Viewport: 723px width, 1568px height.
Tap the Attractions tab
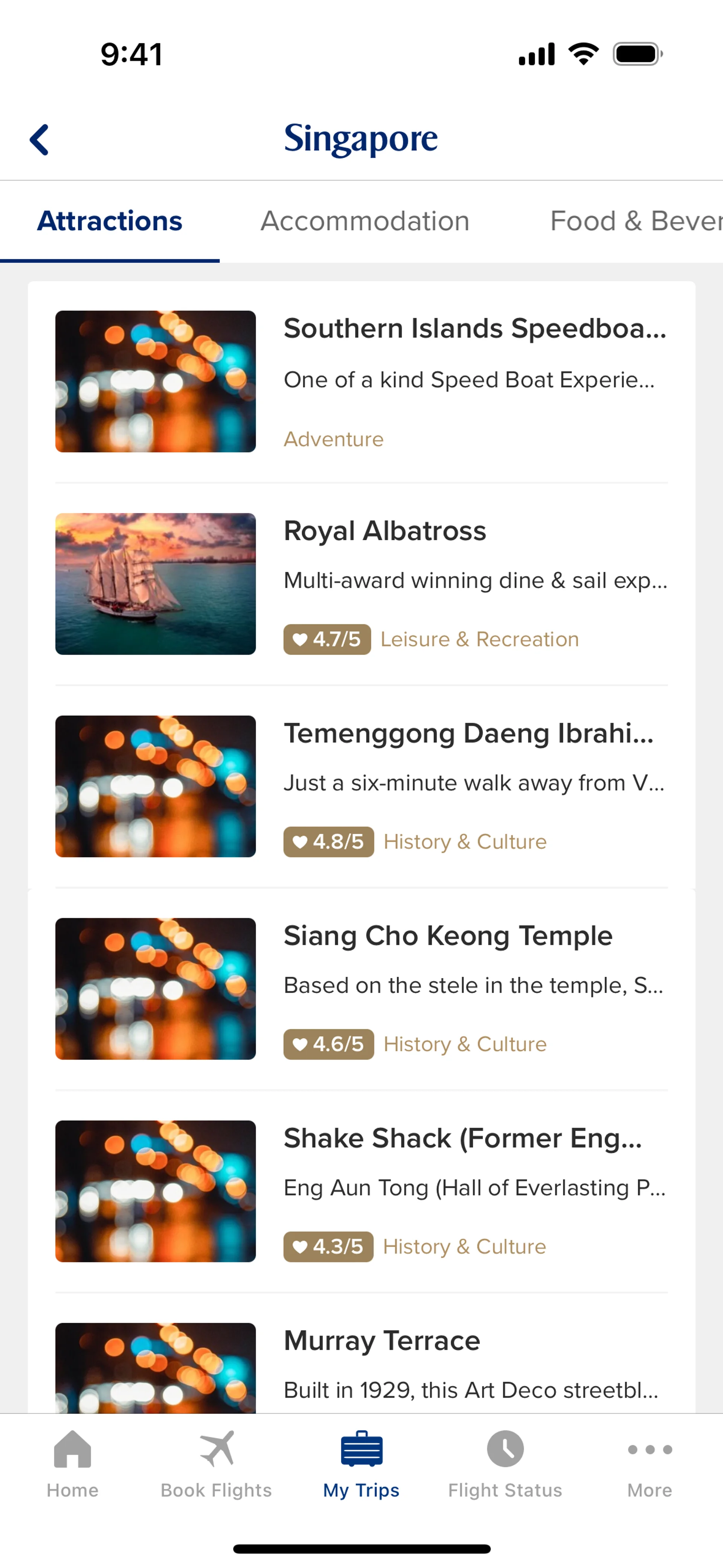[110, 221]
